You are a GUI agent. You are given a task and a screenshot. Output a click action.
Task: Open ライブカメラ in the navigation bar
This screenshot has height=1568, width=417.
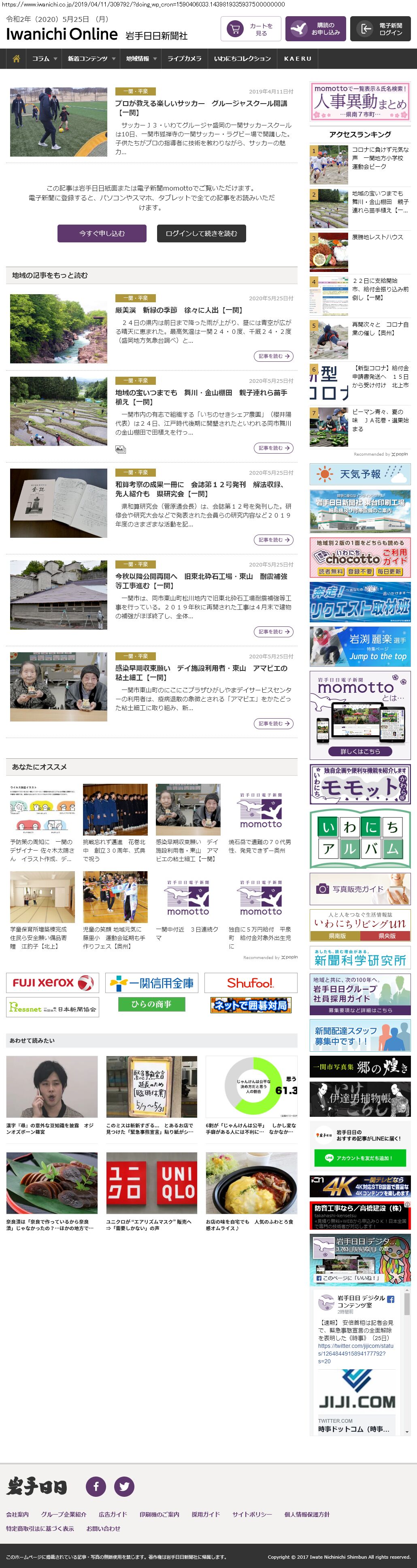coord(184,58)
